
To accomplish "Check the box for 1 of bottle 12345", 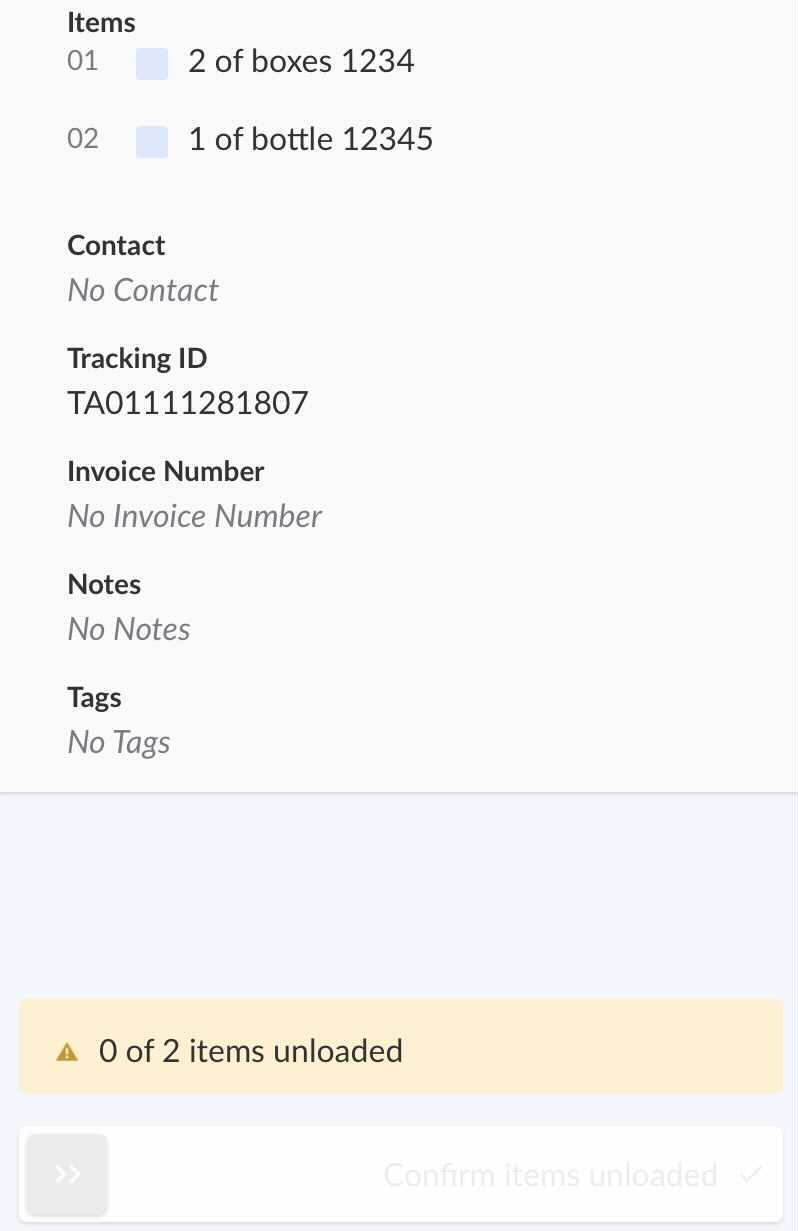I will (x=152, y=141).
